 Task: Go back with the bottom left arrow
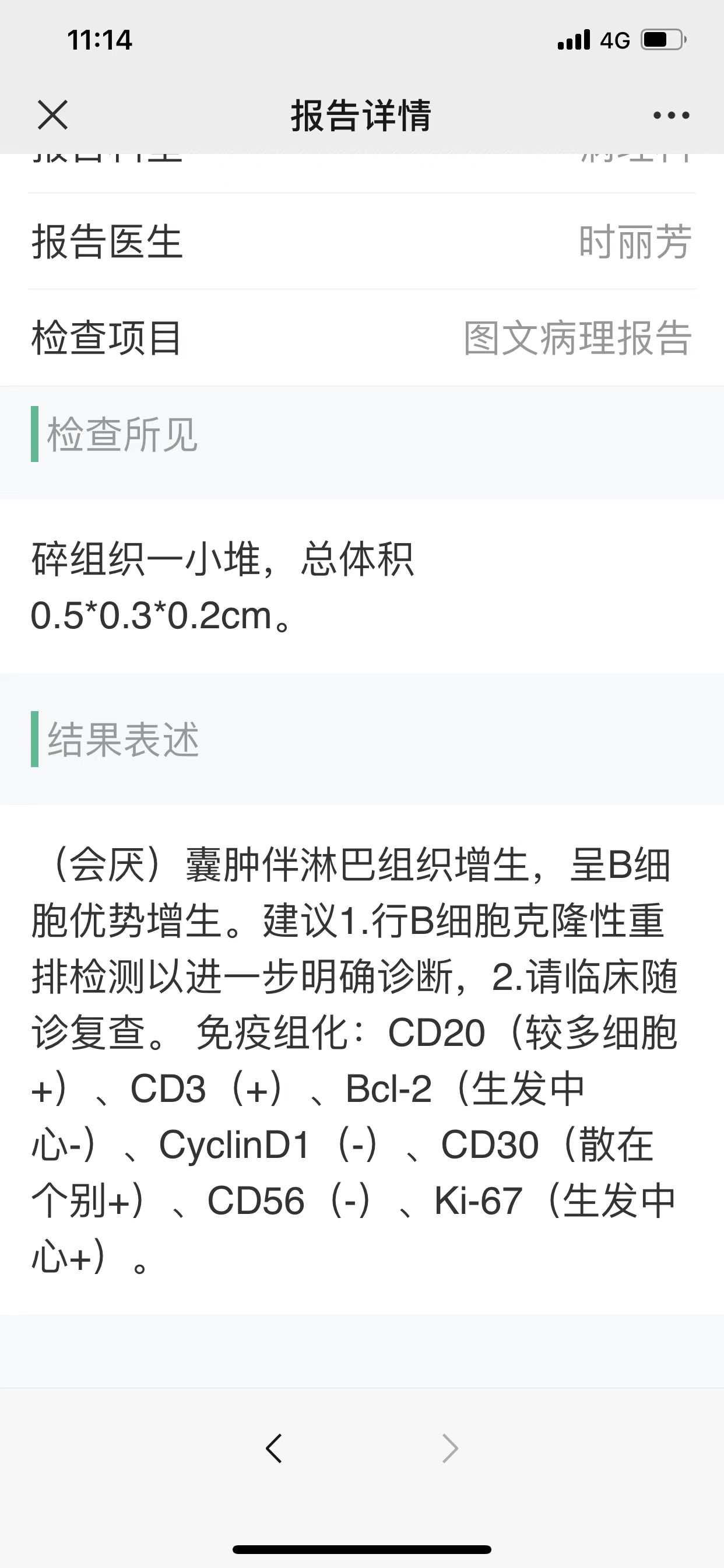click(274, 1448)
